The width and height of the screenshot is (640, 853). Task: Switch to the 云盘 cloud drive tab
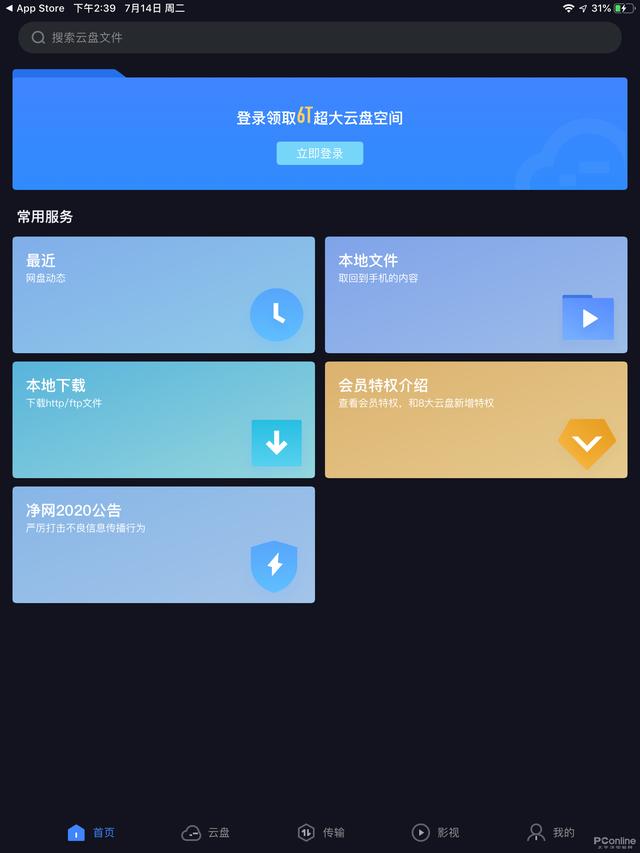[x=205, y=832]
